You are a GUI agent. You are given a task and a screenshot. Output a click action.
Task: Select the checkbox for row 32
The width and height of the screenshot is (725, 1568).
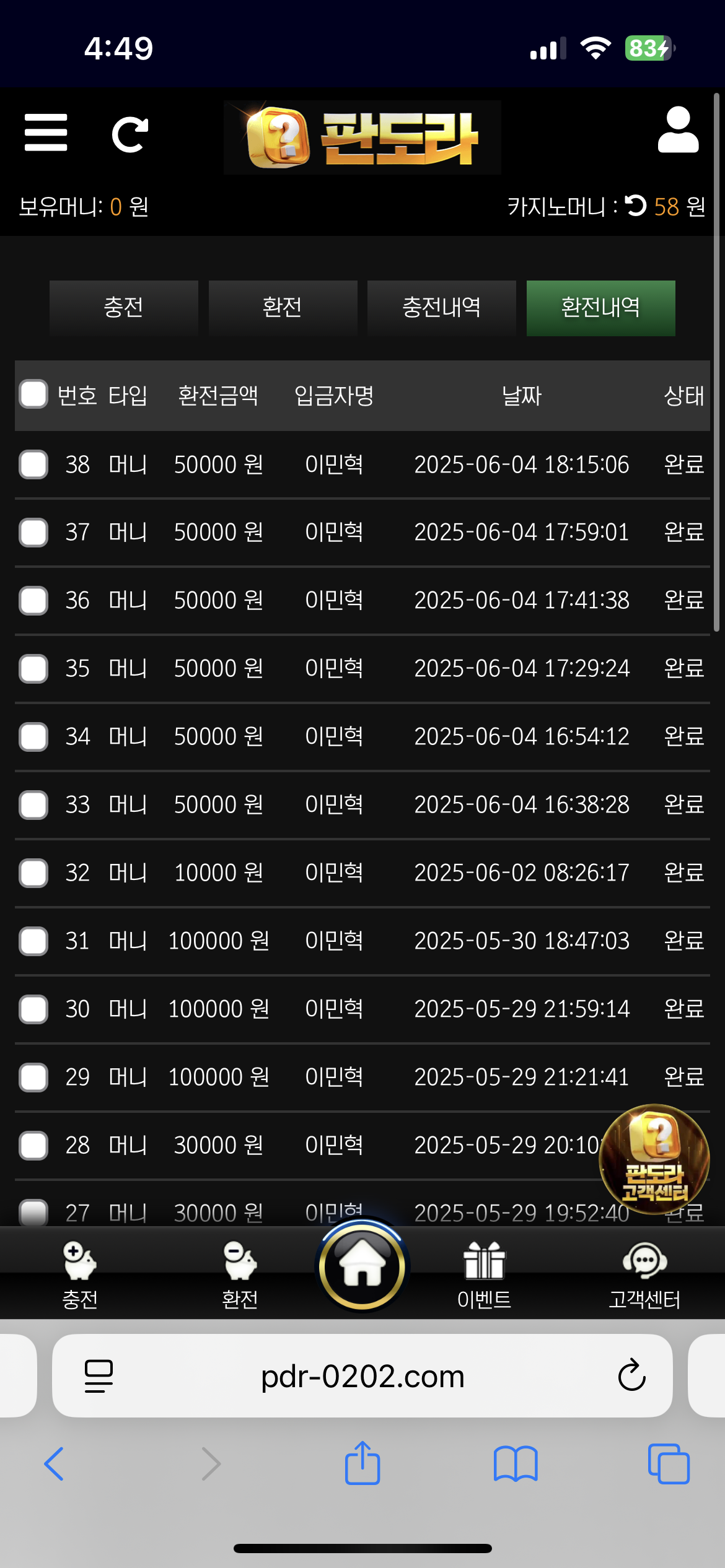point(33,873)
